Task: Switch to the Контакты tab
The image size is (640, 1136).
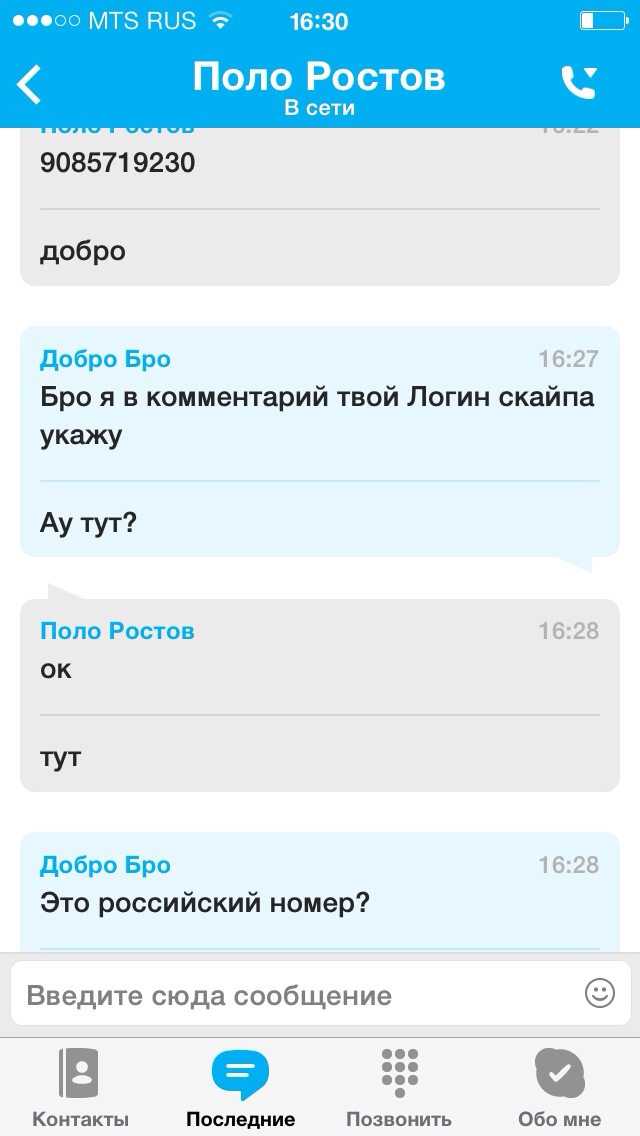Action: 80,1088
